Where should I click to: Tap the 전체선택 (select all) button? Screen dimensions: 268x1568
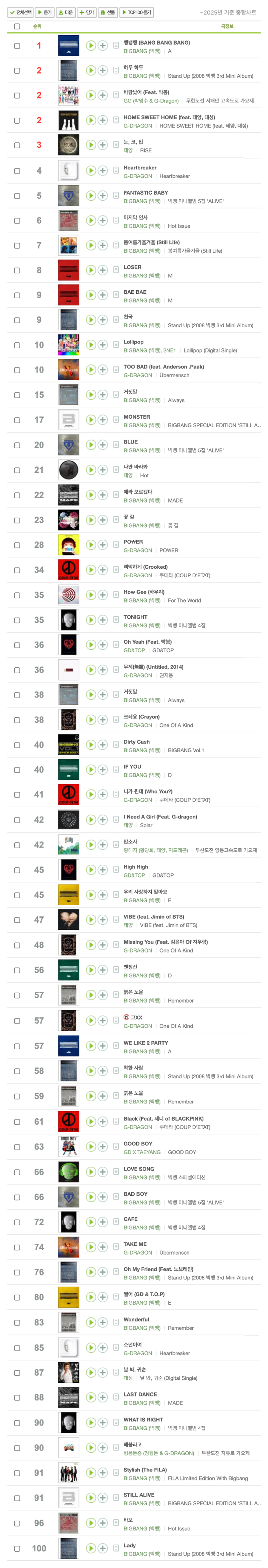pos(21,12)
